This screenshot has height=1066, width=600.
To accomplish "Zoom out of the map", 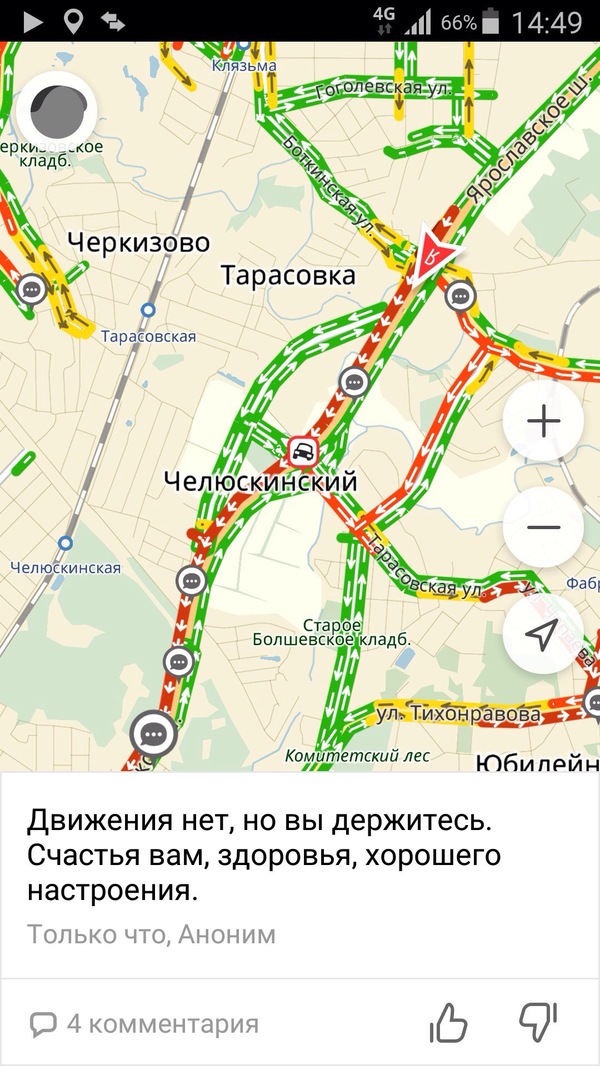I will coord(543,528).
